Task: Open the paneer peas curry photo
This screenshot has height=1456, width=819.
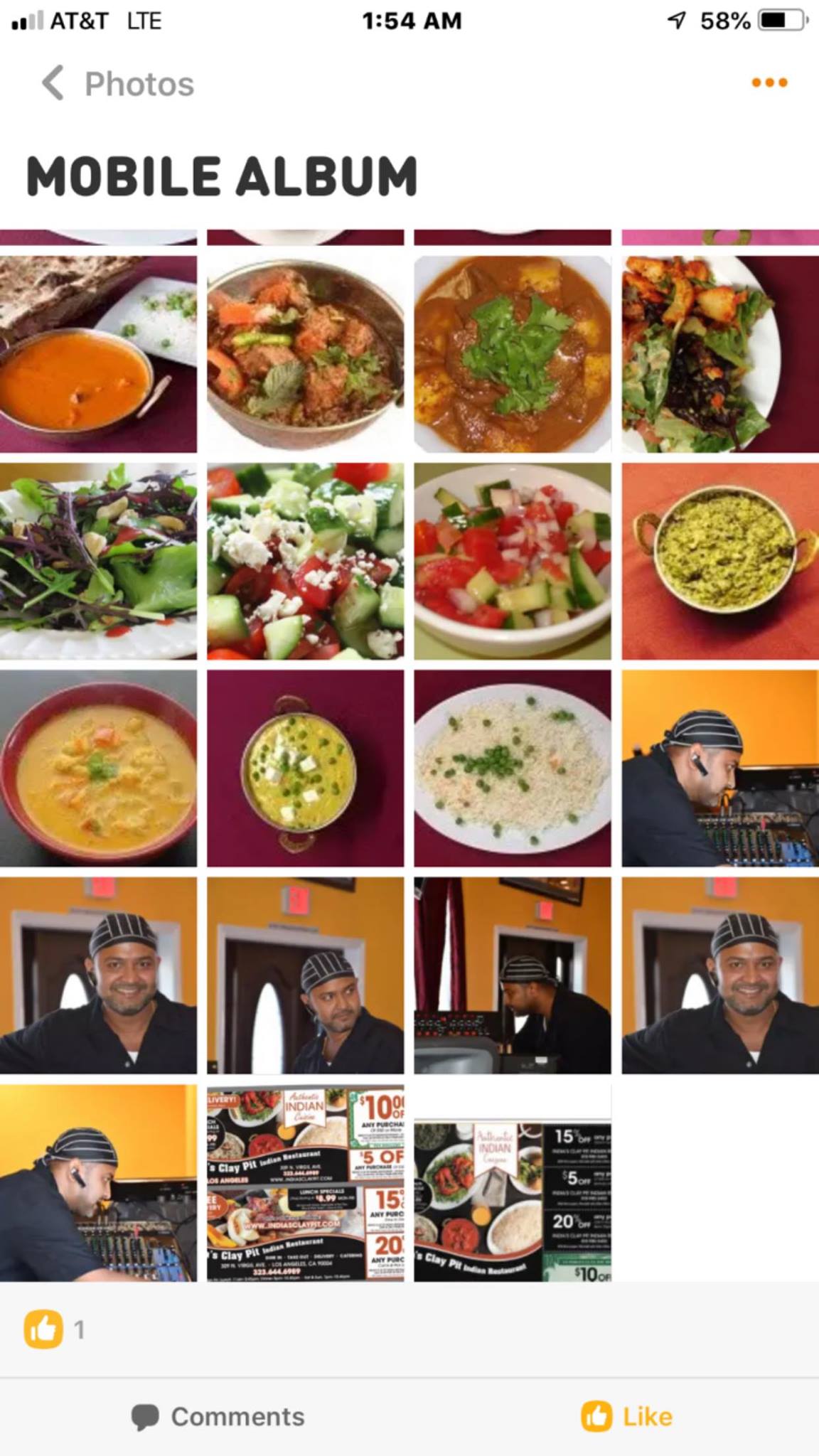Action: (305, 768)
